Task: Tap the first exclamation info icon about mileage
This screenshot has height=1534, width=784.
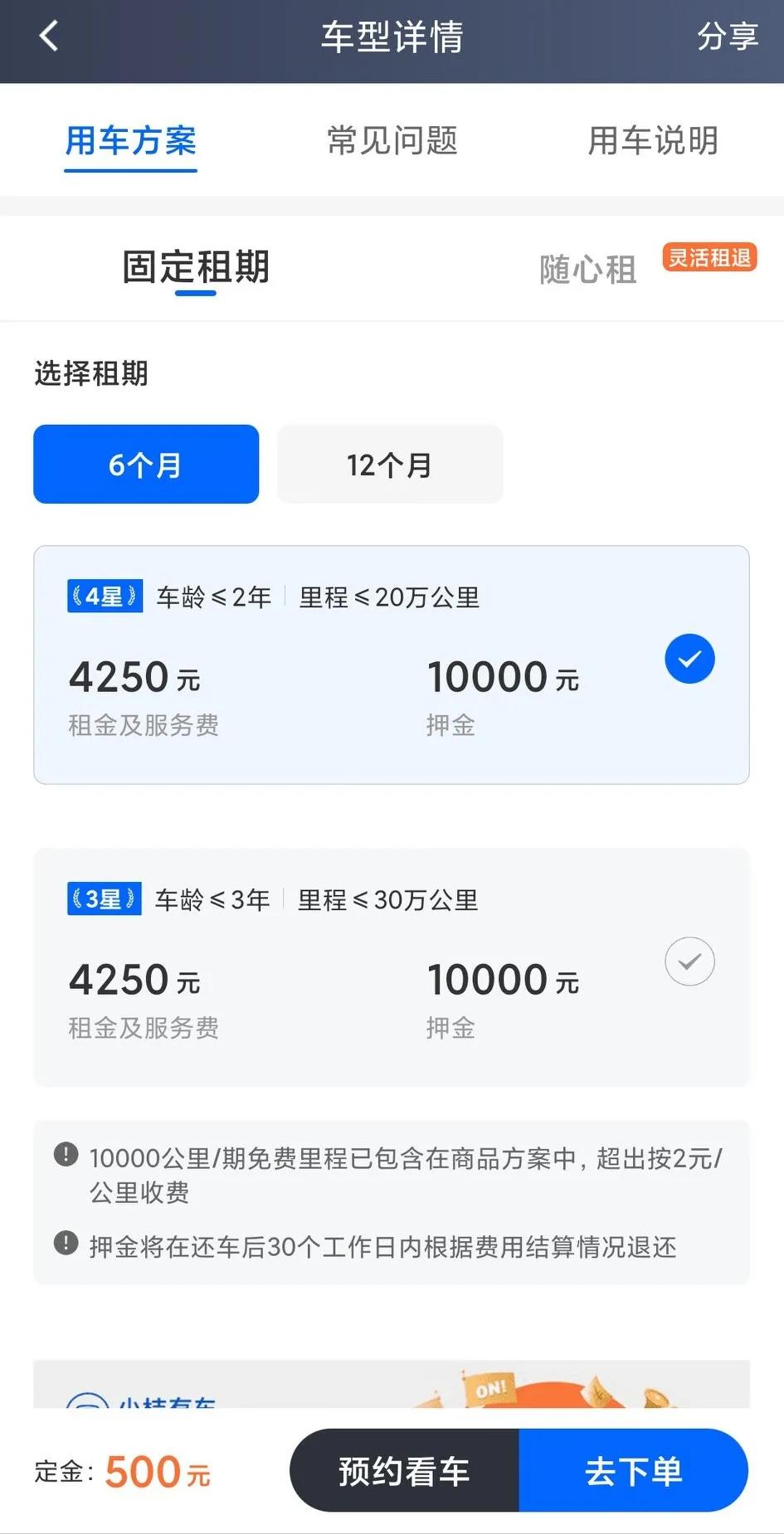Action: [x=66, y=1153]
